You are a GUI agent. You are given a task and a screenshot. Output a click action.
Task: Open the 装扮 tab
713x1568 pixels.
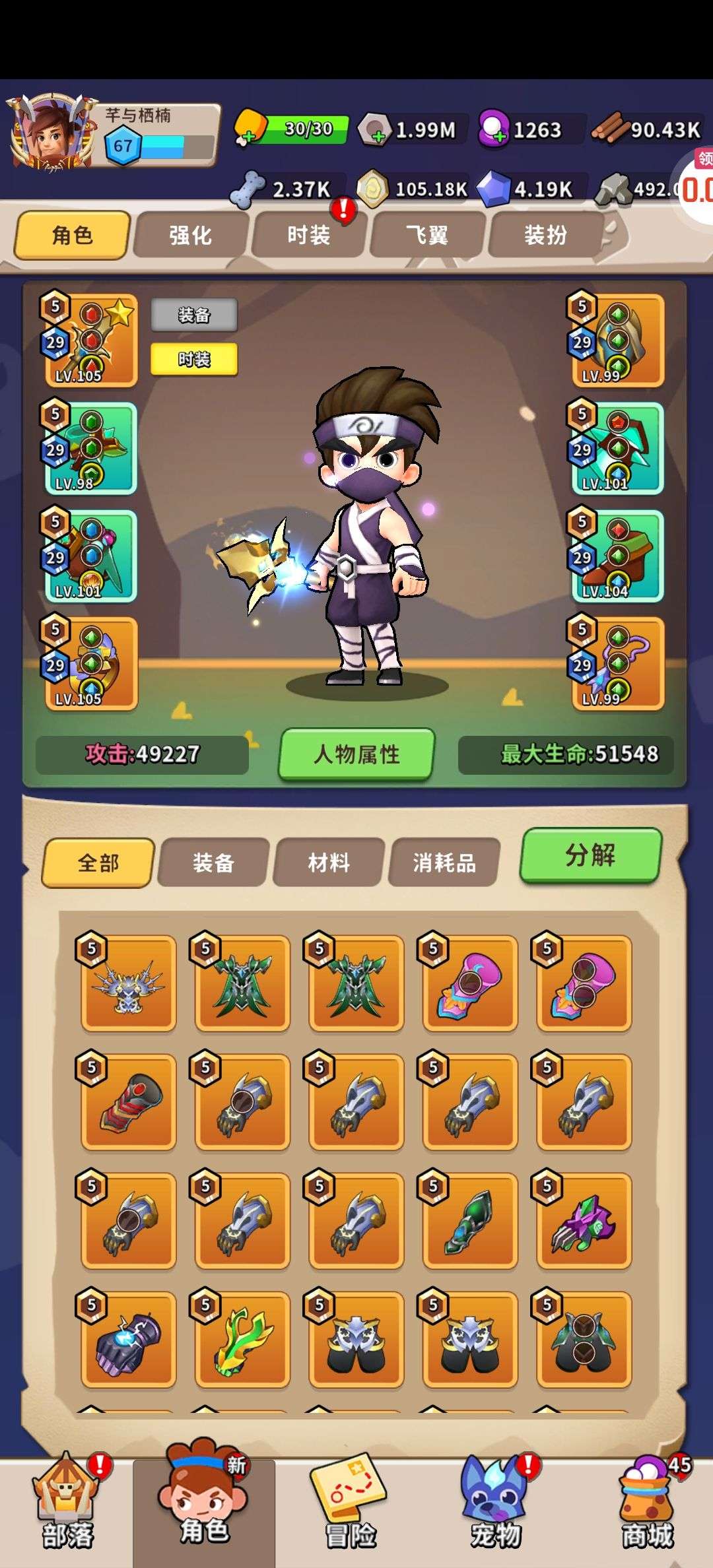pyautogui.click(x=545, y=235)
